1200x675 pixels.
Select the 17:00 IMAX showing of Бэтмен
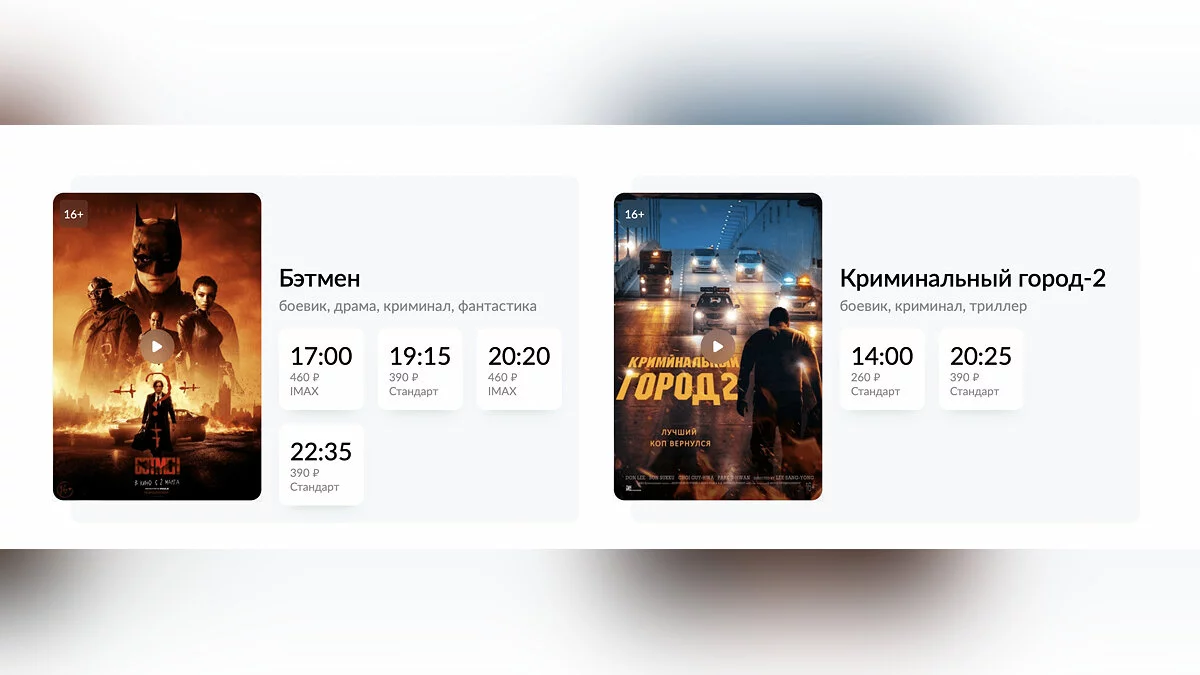(x=321, y=369)
